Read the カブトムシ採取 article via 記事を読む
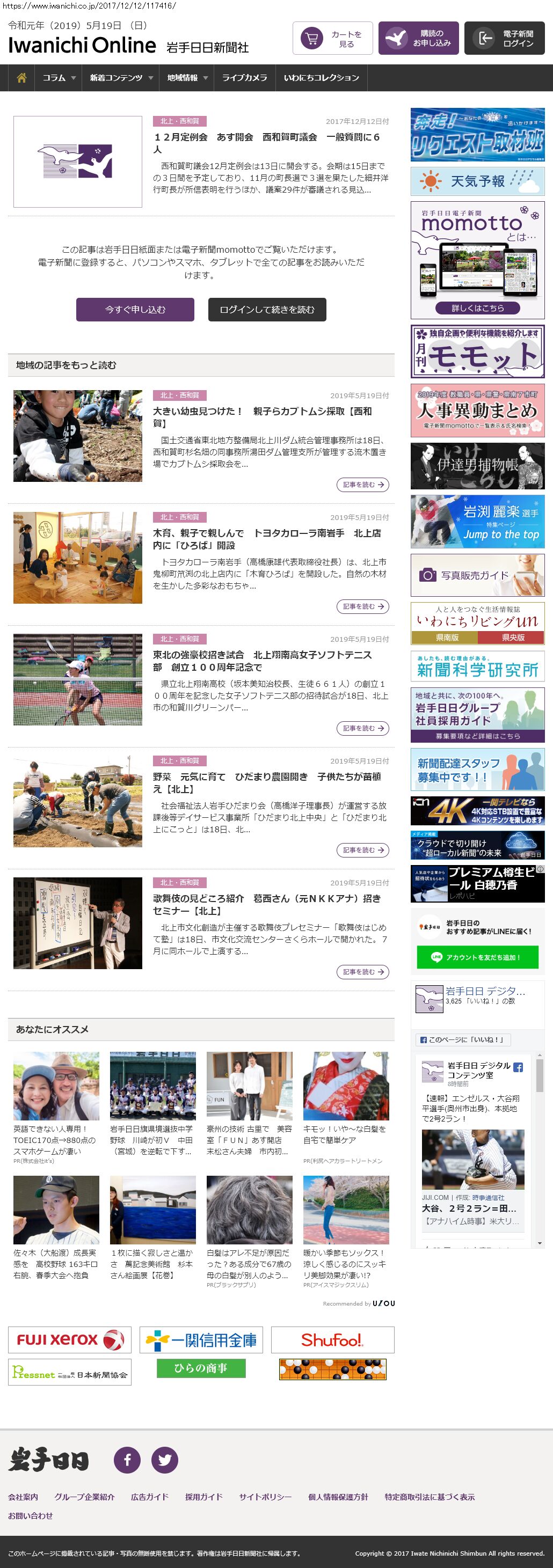 tap(362, 485)
